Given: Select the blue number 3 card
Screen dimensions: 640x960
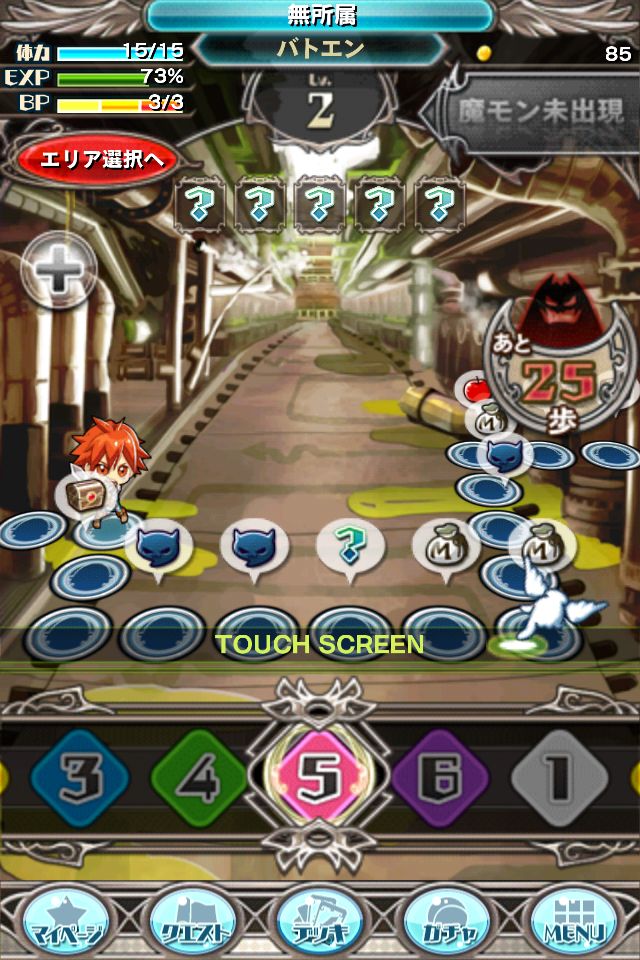Looking at the screenshot, I should [x=80, y=778].
